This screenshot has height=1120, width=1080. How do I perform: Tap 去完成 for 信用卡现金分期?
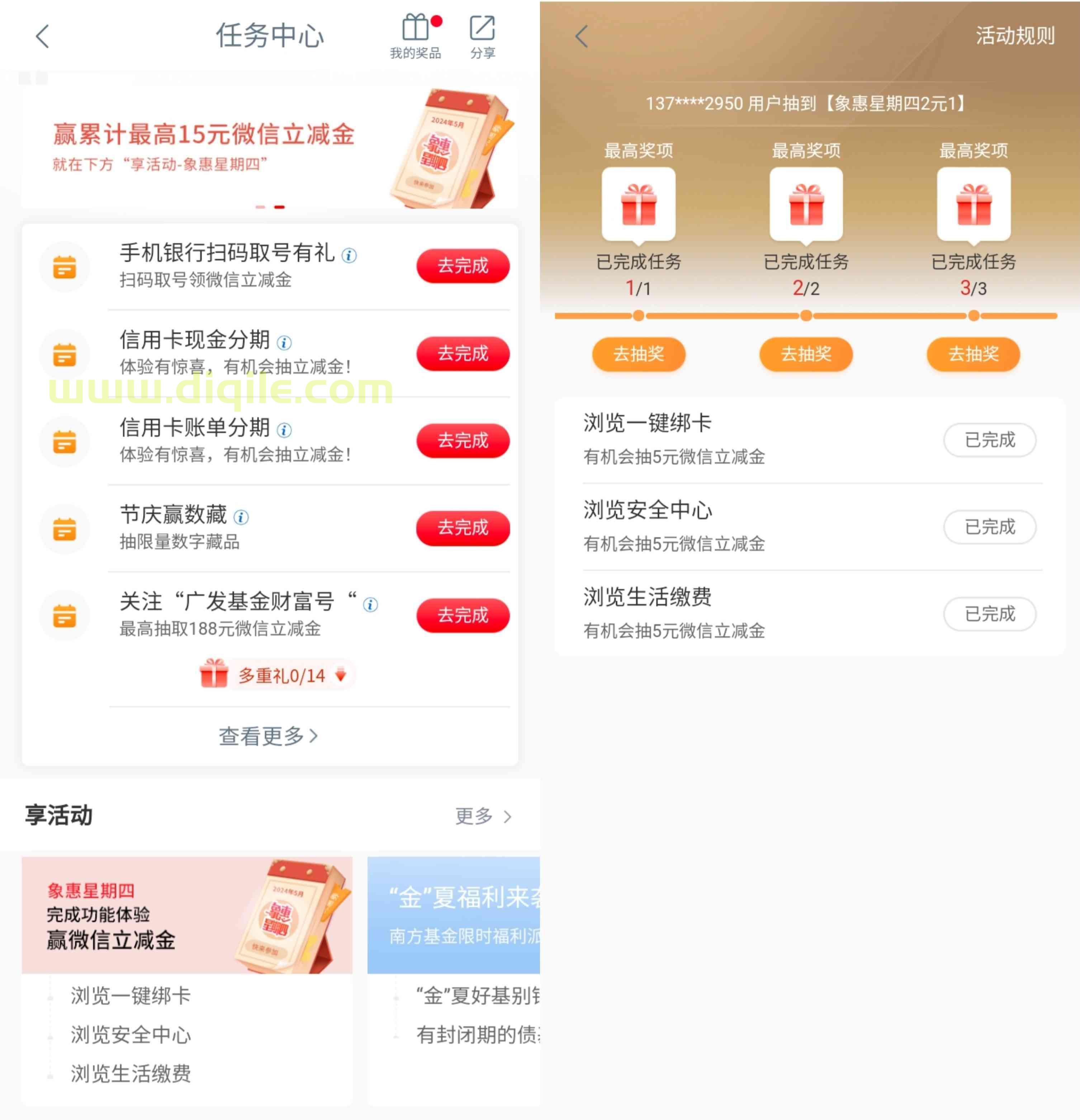[462, 353]
